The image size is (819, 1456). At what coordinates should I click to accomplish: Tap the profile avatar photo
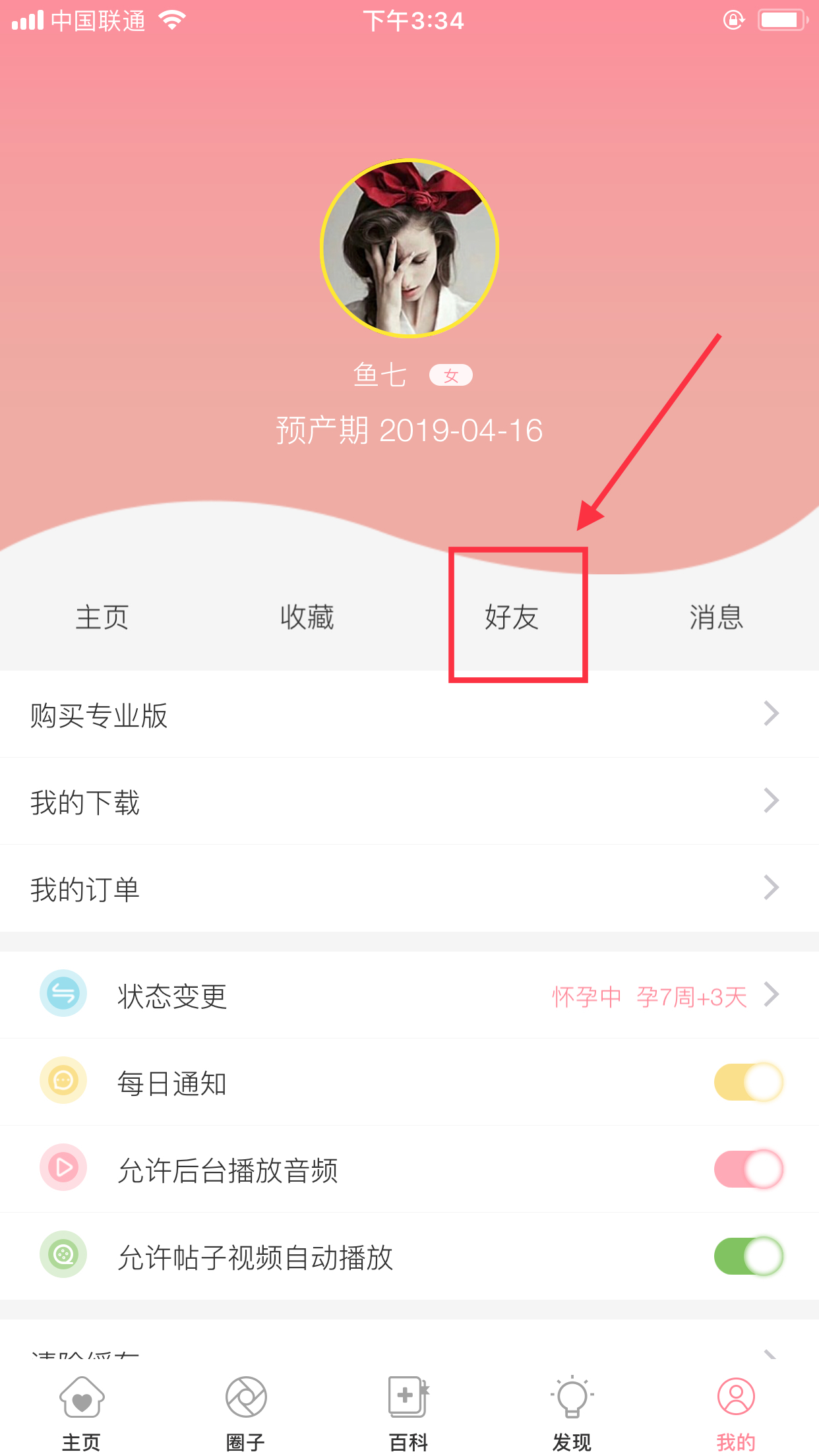[x=409, y=249]
